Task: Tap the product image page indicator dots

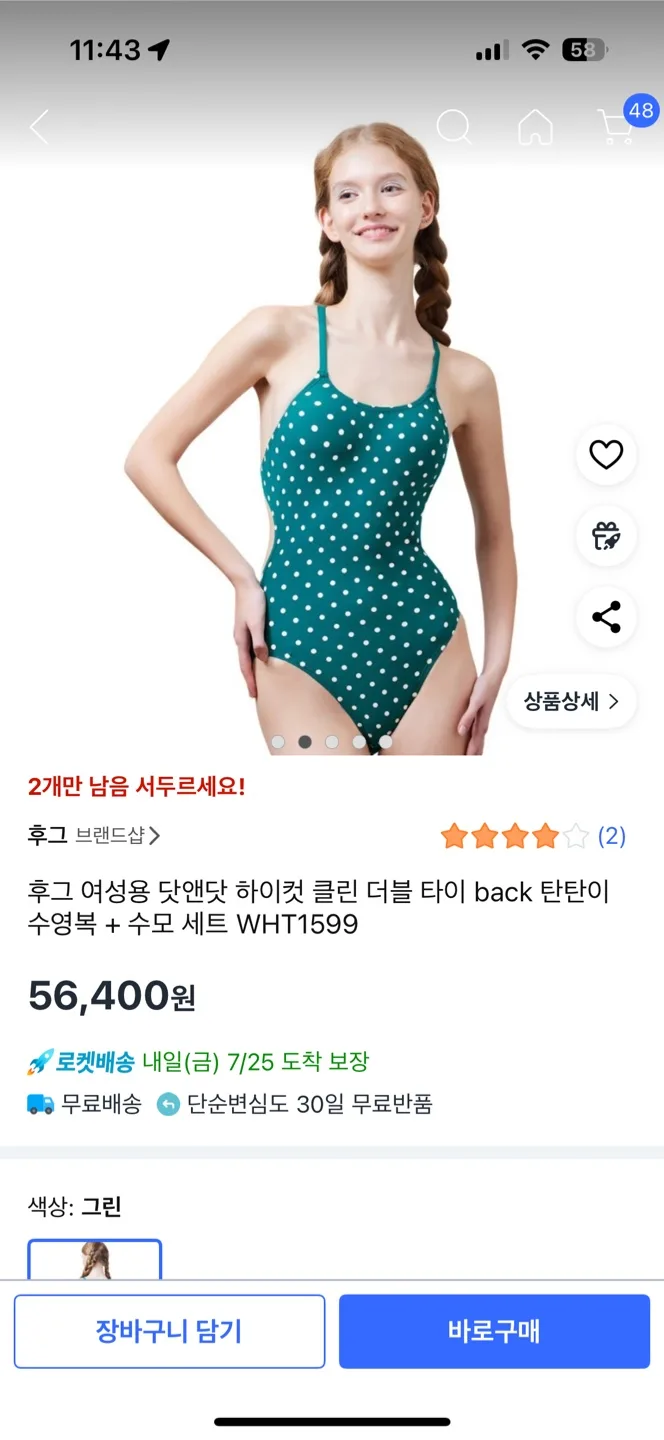Action: (x=332, y=742)
